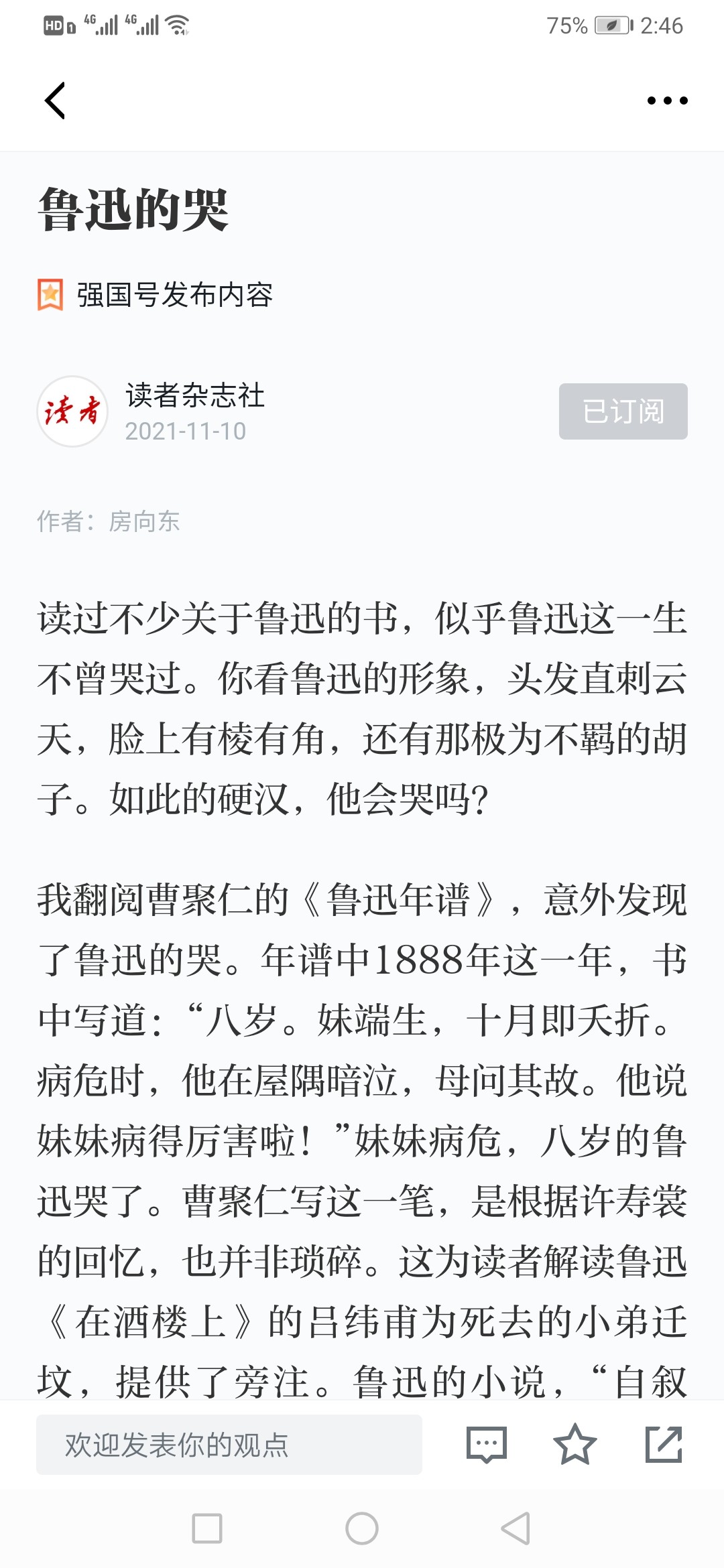Open recent apps from navigation bar
This screenshot has width=724, height=1568.
click(x=207, y=1528)
